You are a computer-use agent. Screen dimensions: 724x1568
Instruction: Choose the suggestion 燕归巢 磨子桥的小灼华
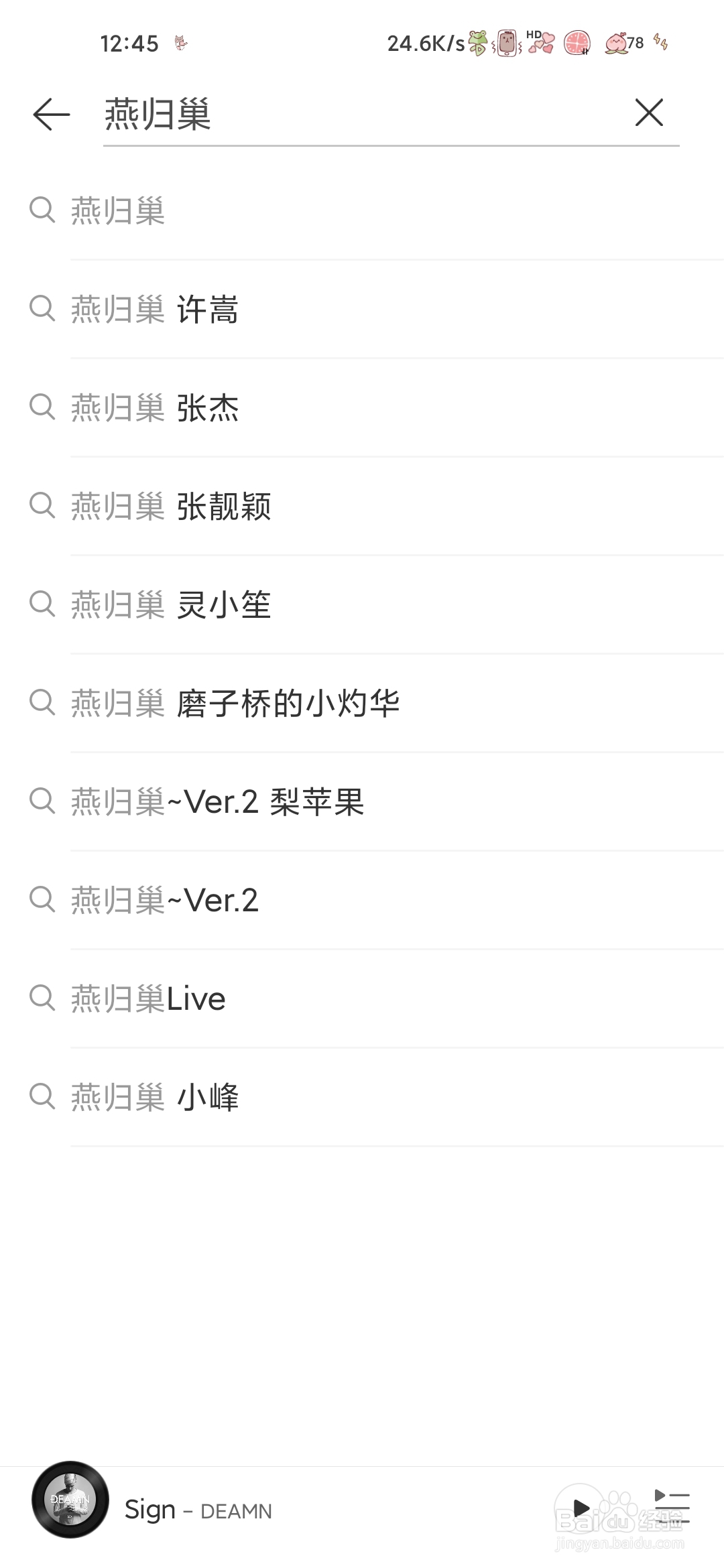(x=362, y=703)
